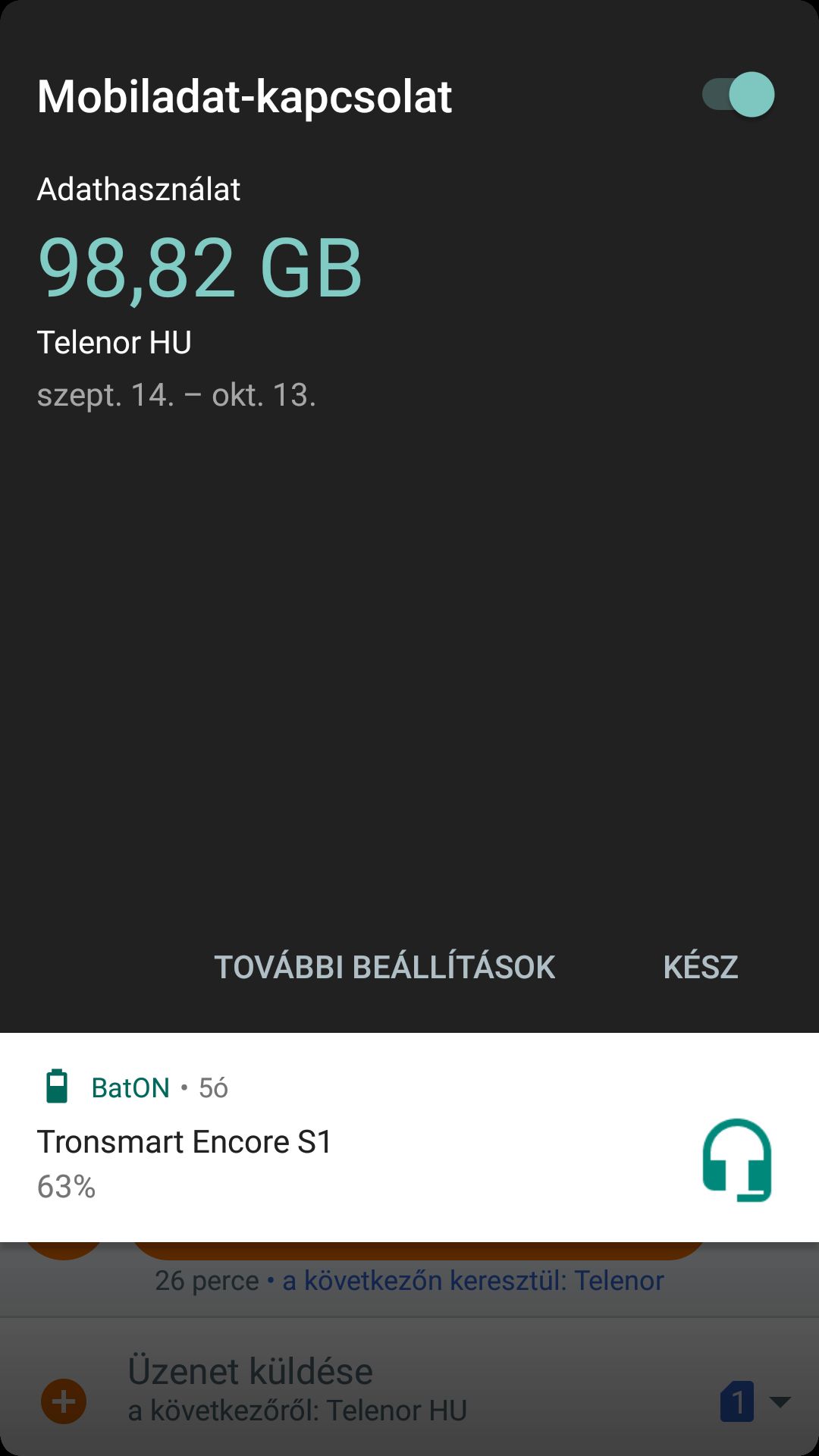Tap KÉSZ to close the panel
The image size is (819, 1456).
coord(700,968)
